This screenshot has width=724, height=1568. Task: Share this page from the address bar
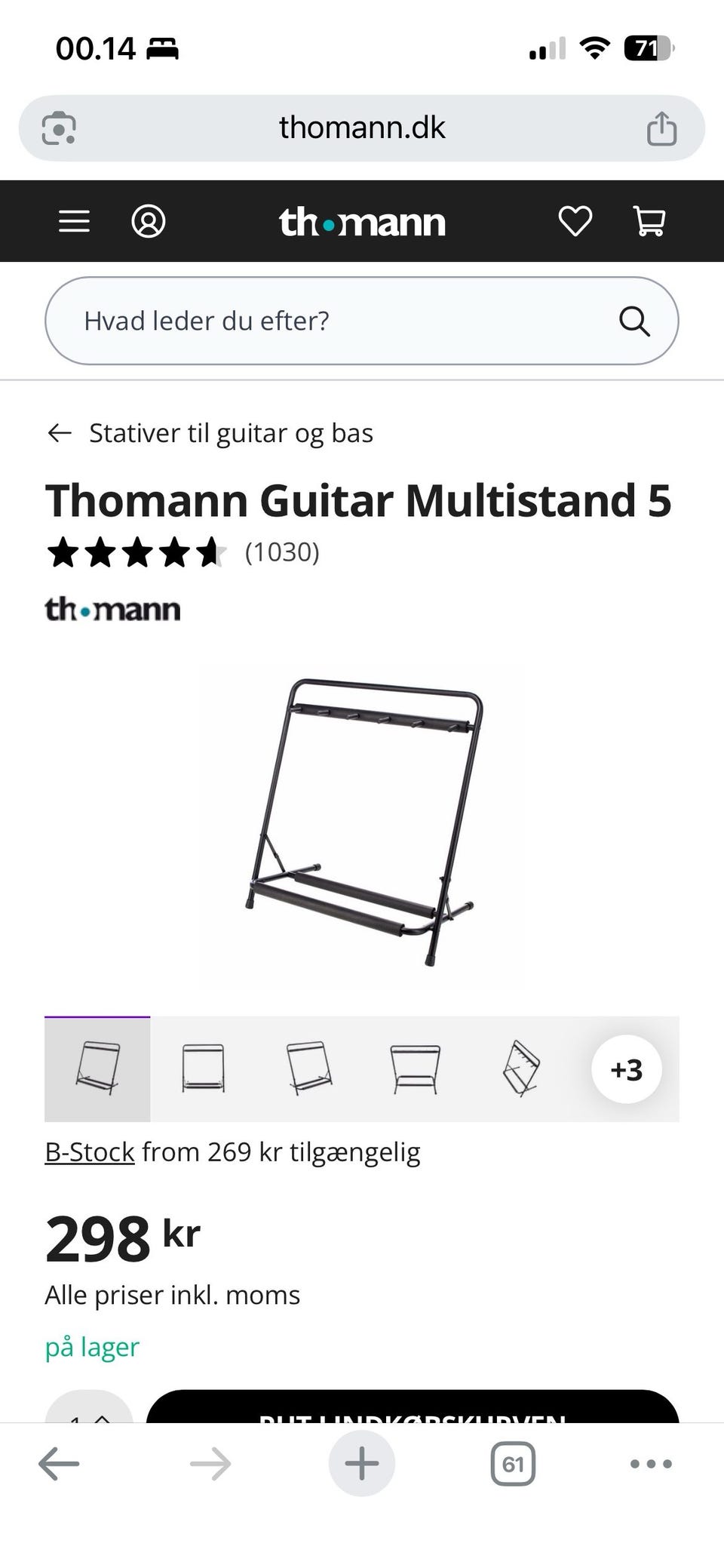click(x=661, y=128)
